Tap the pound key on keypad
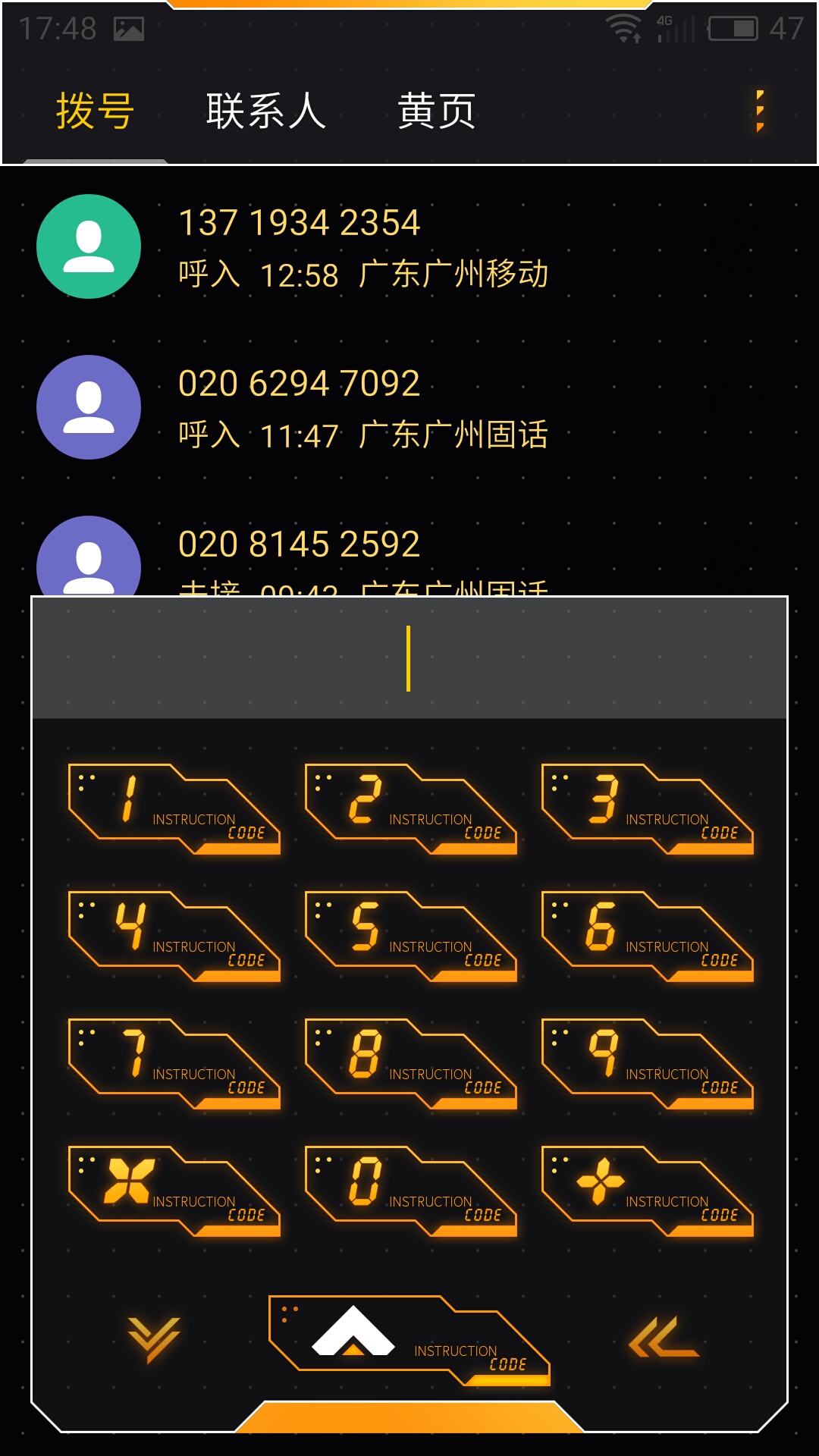The height and width of the screenshot is (1456, 819). 648,1191
